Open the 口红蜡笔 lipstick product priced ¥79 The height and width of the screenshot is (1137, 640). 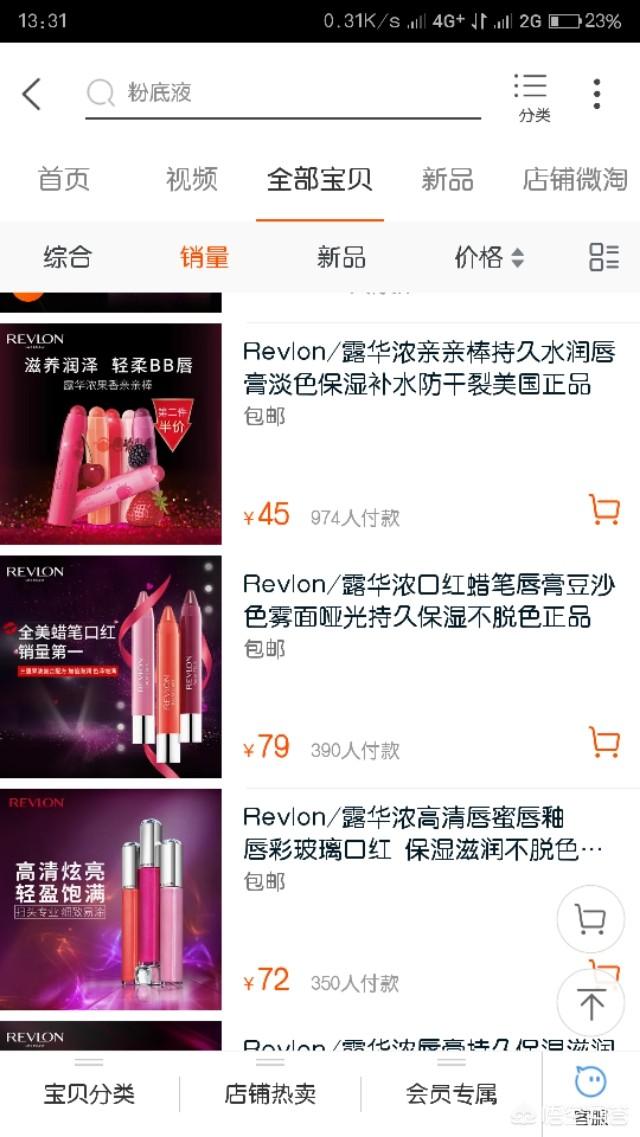pyautogui.click(x=428, y=600)
